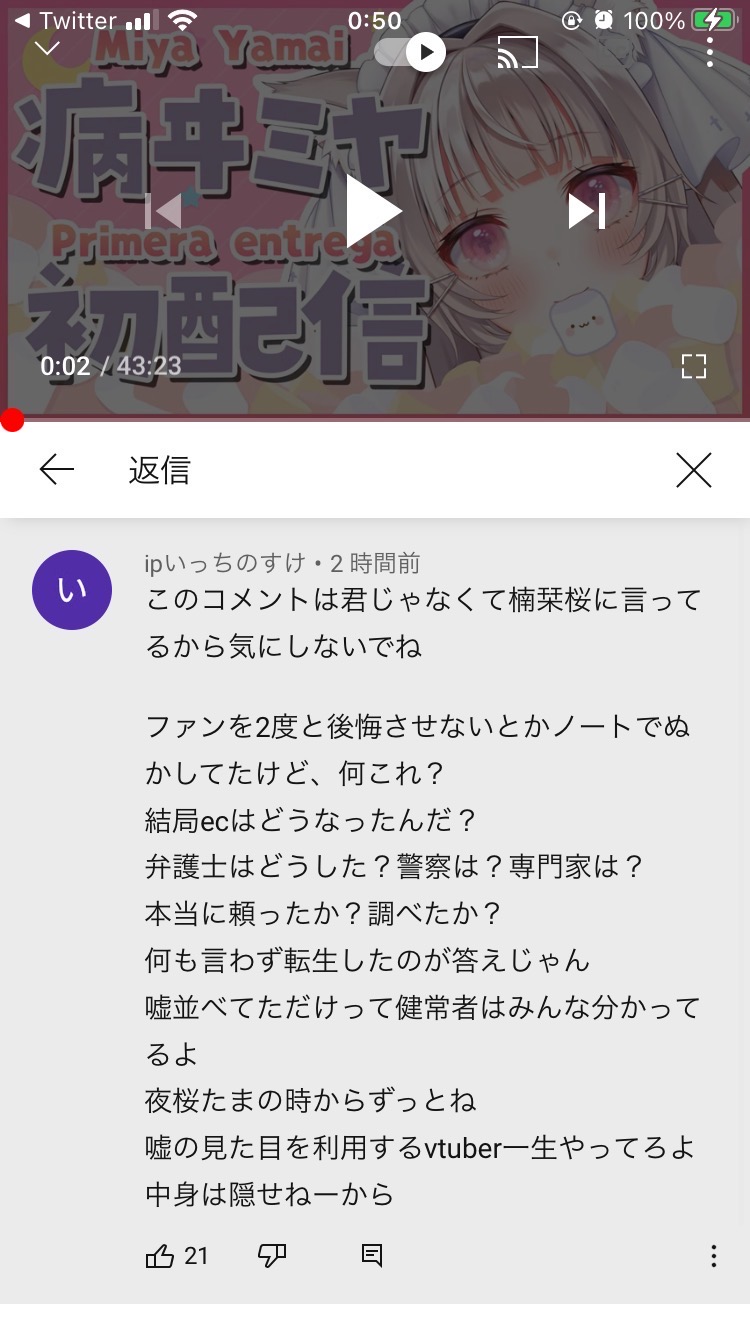Image resolution: width=750 pixels, height=1334 pixels.
Task: Open ipいっちのすけ's profile avatar
Action: [x=72, y=590]
